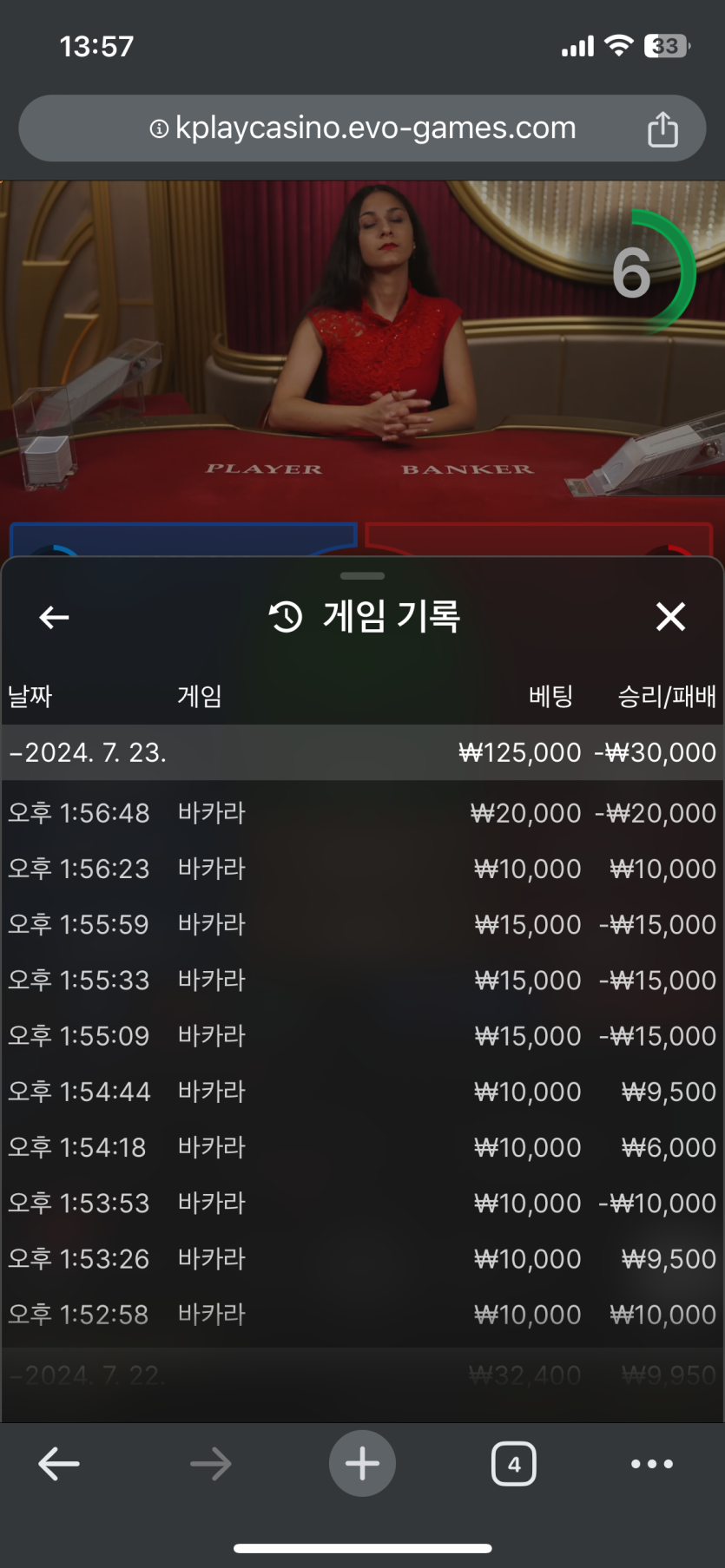725x1568 pixels.
Task: View details of the 오후 1:55:59 game
Action: coord(362,924)
